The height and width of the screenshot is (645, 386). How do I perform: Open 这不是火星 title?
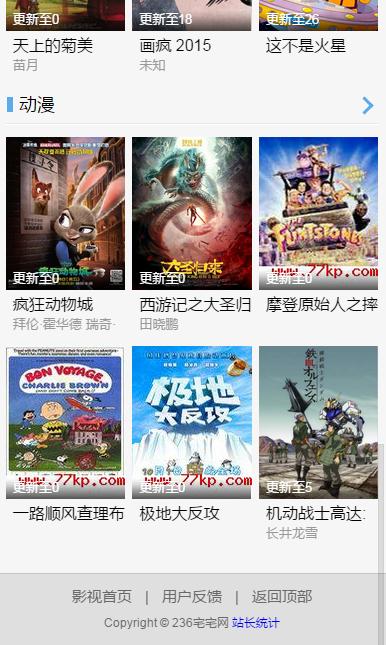(x=305, y=46)
